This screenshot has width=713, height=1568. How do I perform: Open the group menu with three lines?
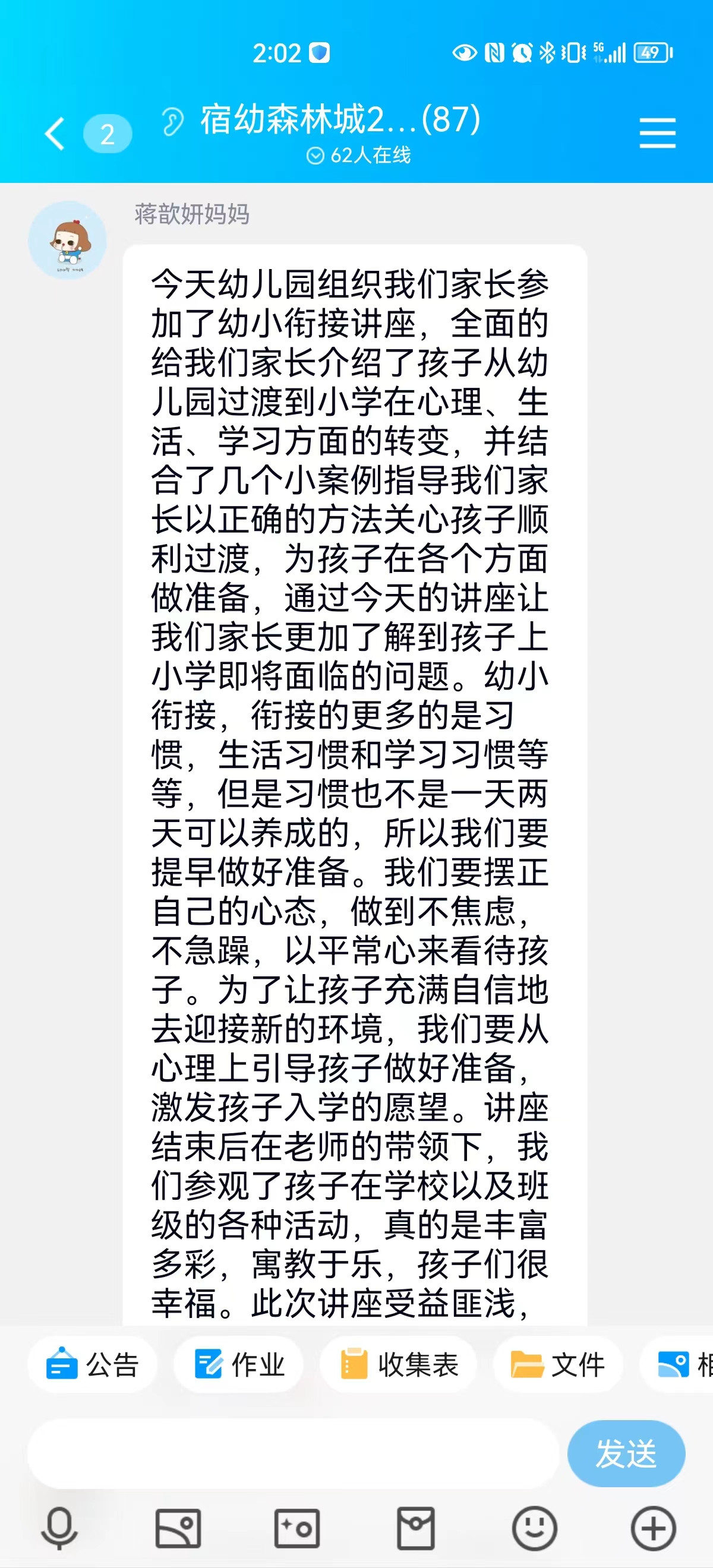click(x=657, y=133)
